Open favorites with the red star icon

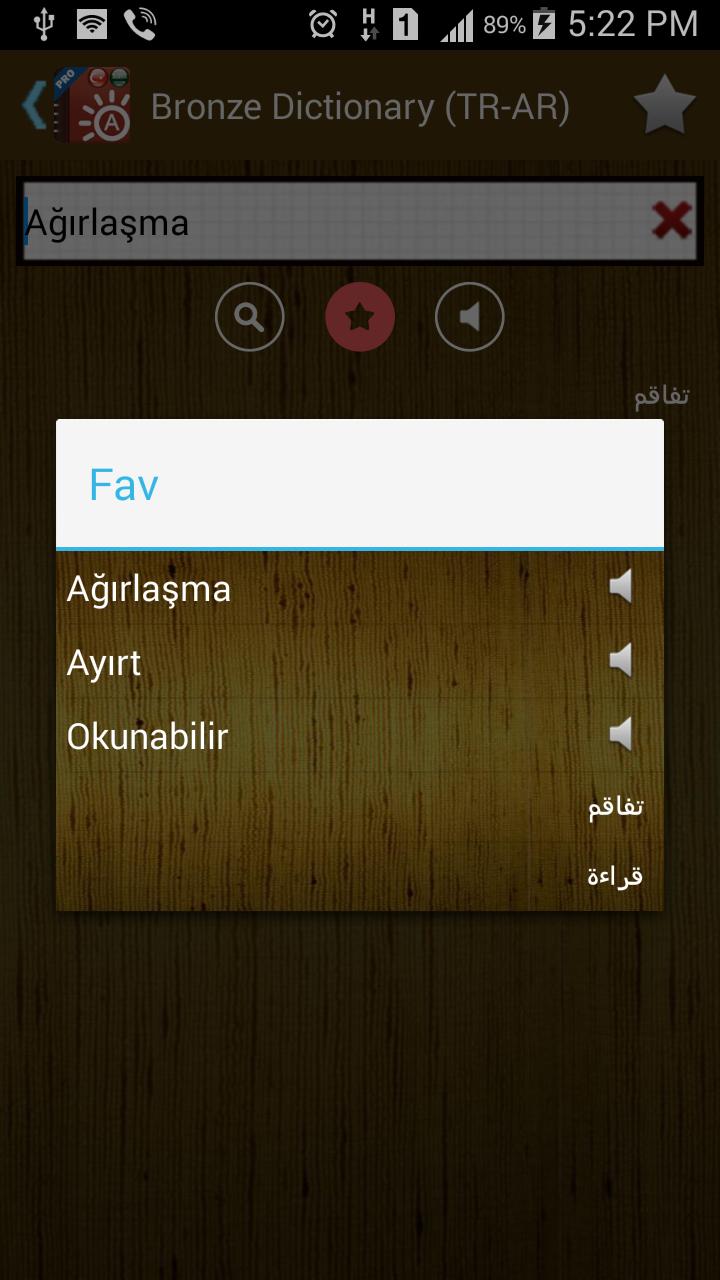(360, 317)
